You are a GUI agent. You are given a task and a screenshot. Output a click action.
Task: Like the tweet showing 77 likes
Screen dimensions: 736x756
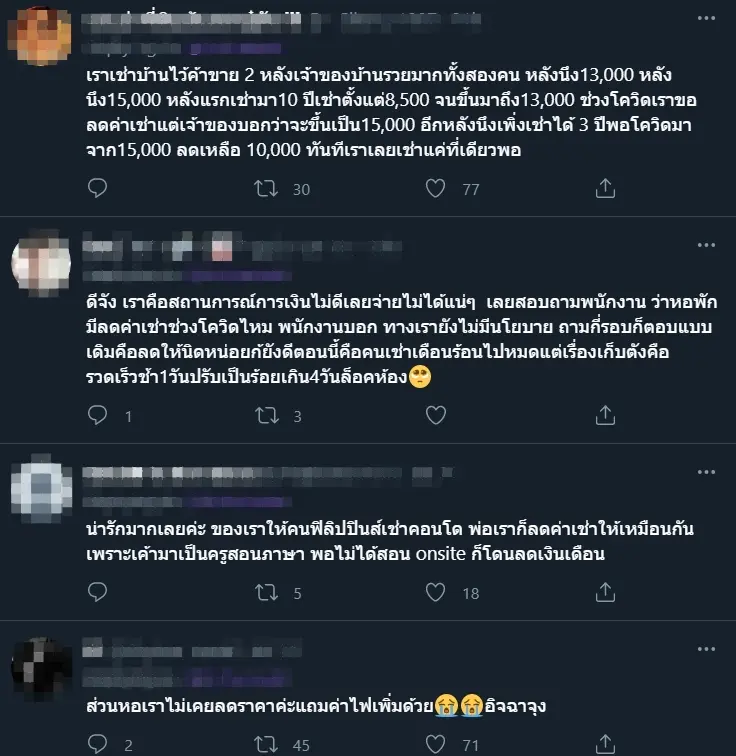click(436, 188)
